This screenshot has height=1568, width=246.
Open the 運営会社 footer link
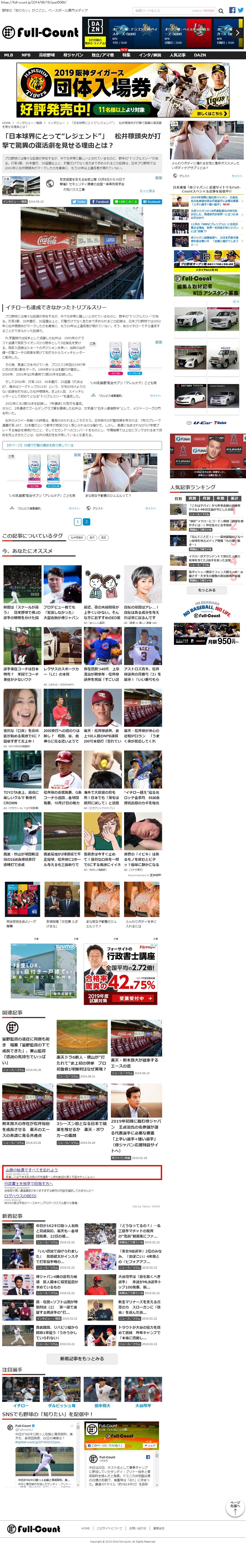158,1528
